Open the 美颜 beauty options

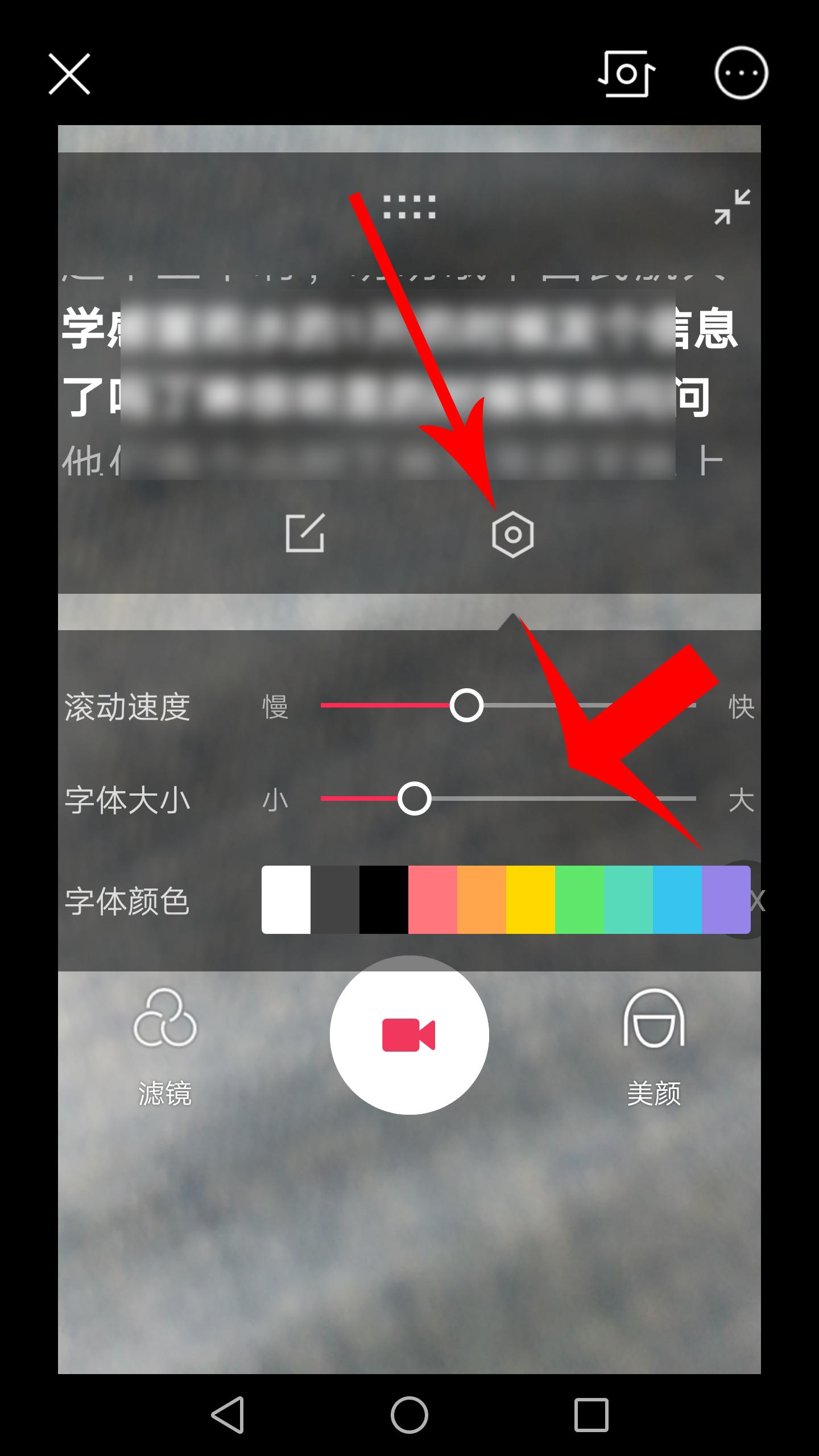(653, 1045)
